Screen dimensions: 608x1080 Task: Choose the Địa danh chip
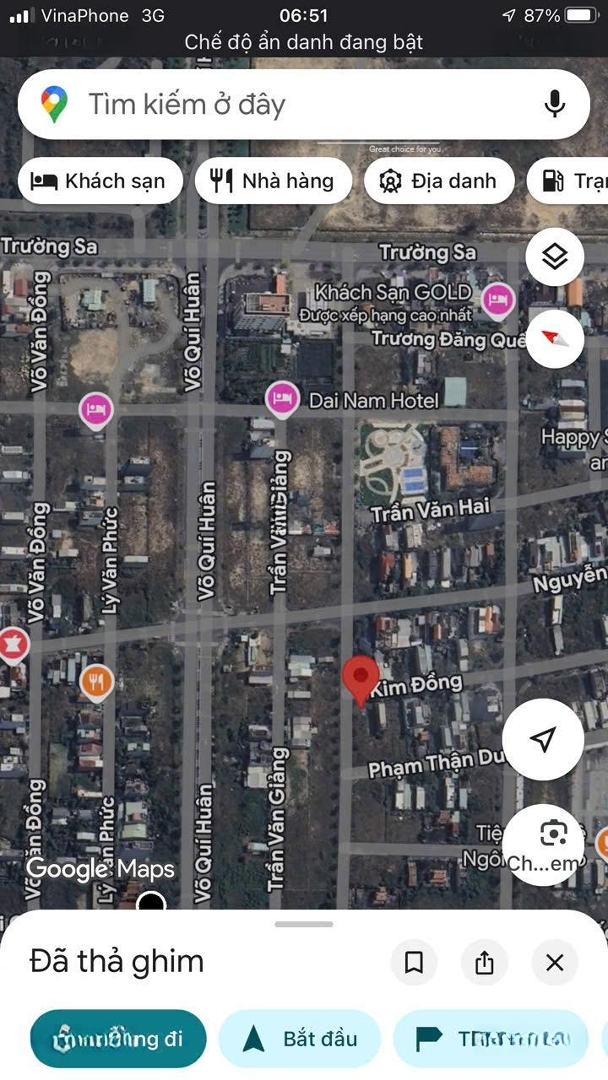pos(439,181)
